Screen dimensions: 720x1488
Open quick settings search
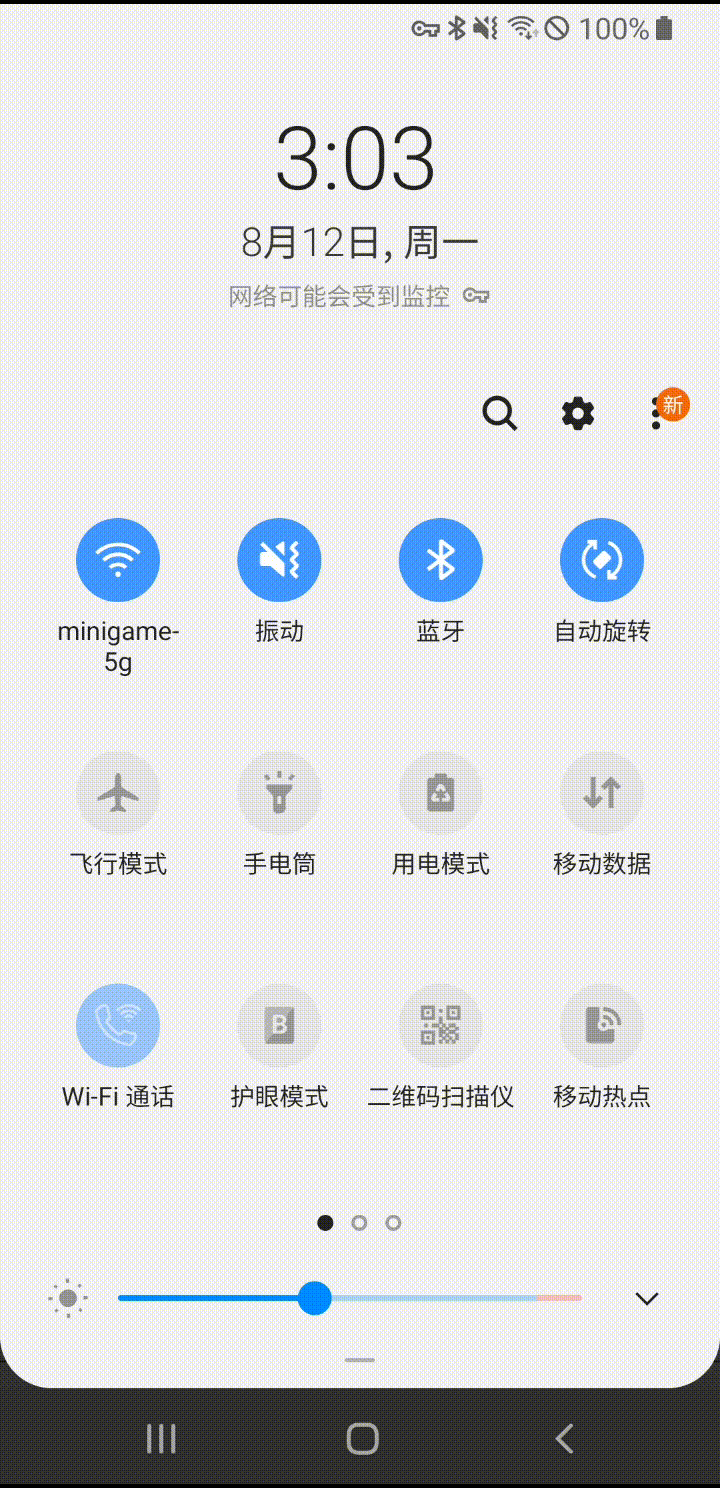pos(499,413)
